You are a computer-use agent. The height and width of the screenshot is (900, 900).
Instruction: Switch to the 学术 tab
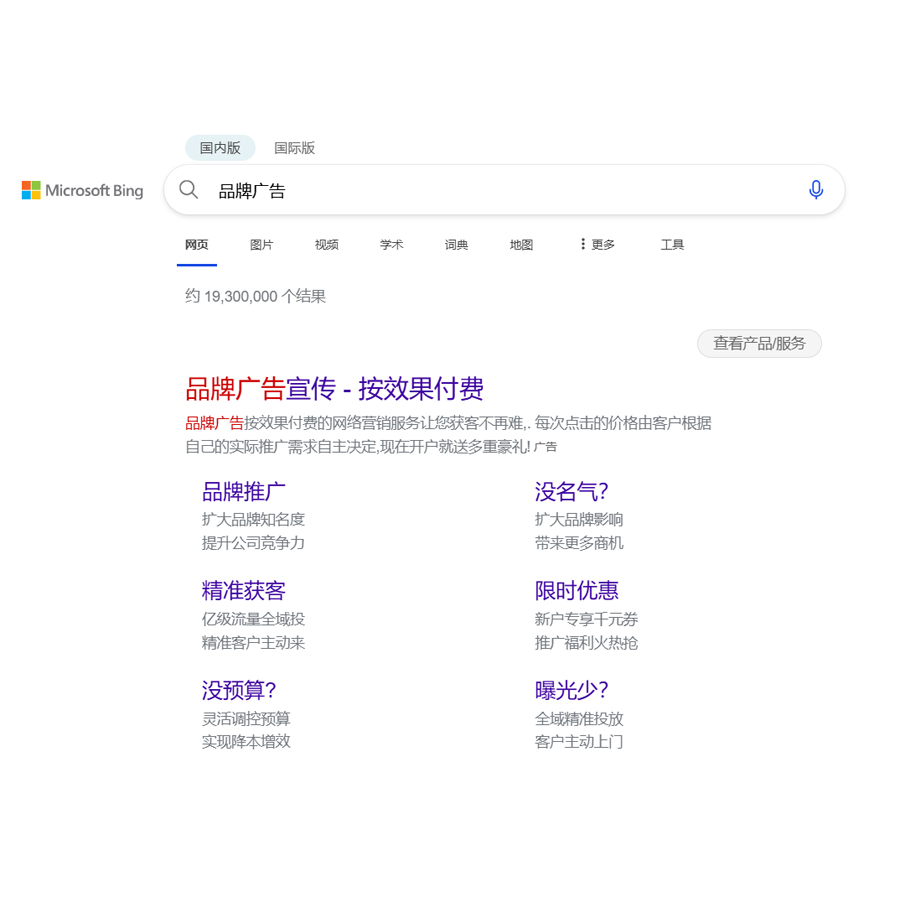pos(391,245)
